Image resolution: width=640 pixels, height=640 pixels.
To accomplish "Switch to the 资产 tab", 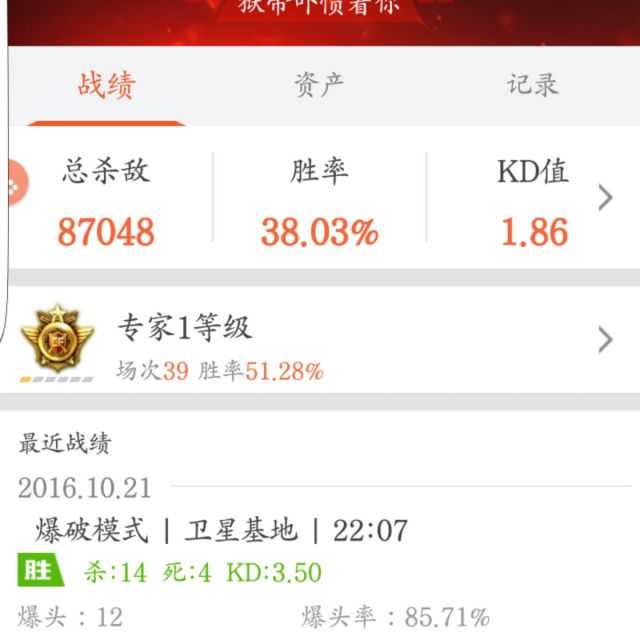I will point(319,86).
